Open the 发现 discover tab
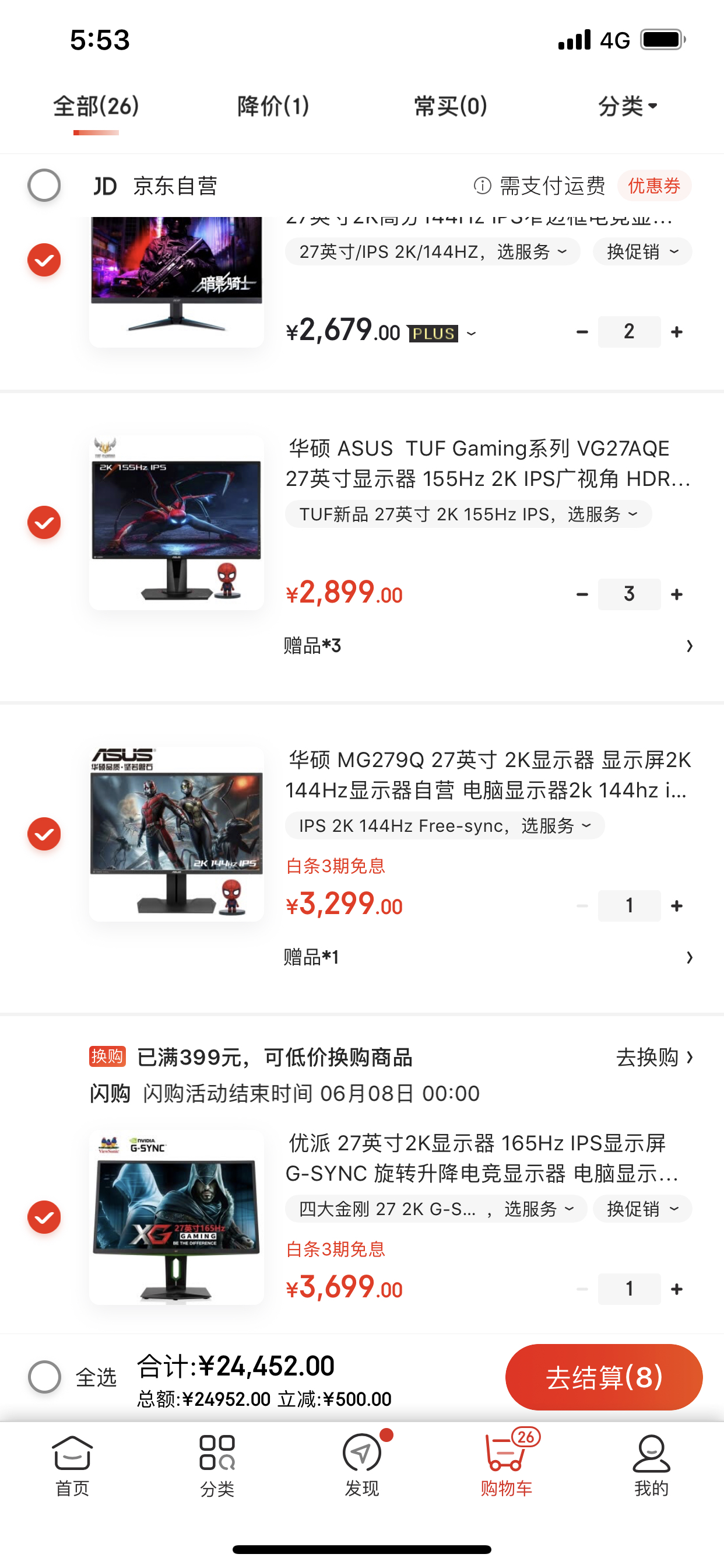Image resolution: width=724 pixels, height=1568 pixels. click(362, 1465)
